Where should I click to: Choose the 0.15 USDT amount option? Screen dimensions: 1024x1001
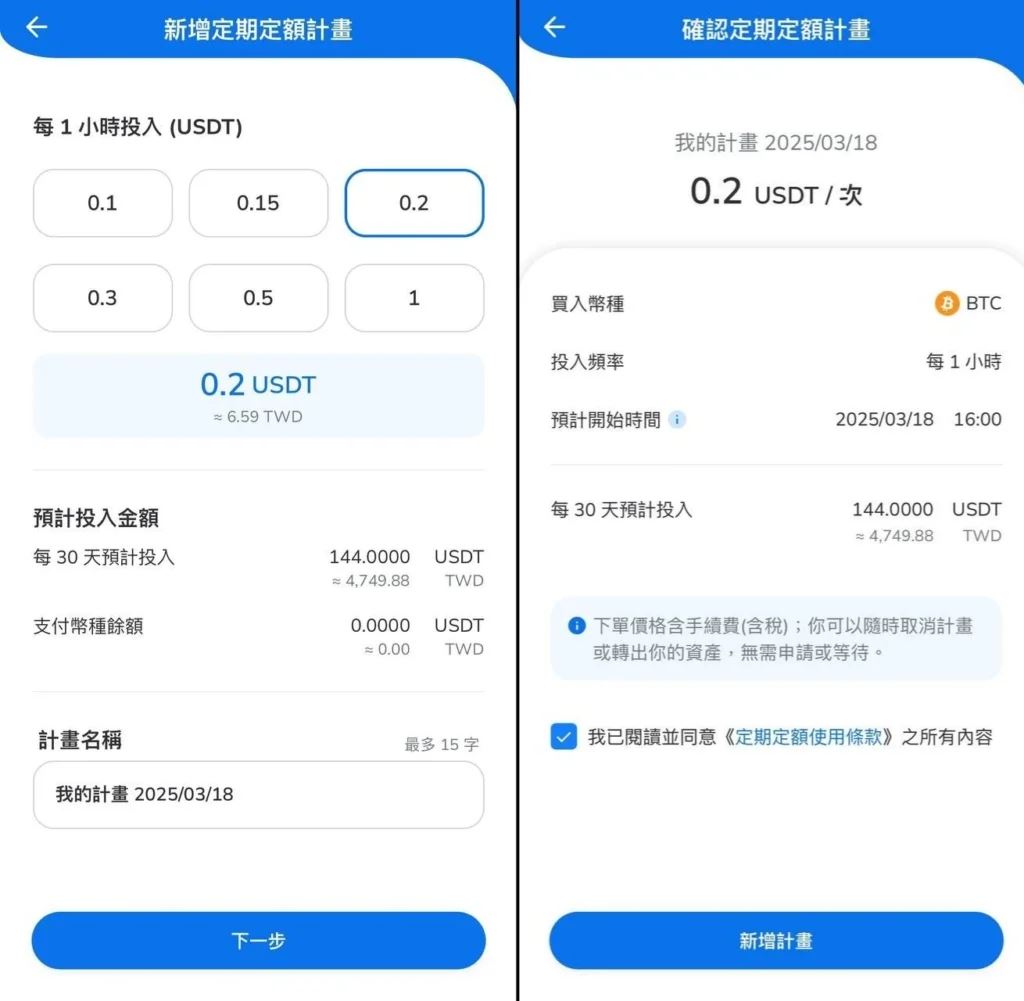[258, 203]
